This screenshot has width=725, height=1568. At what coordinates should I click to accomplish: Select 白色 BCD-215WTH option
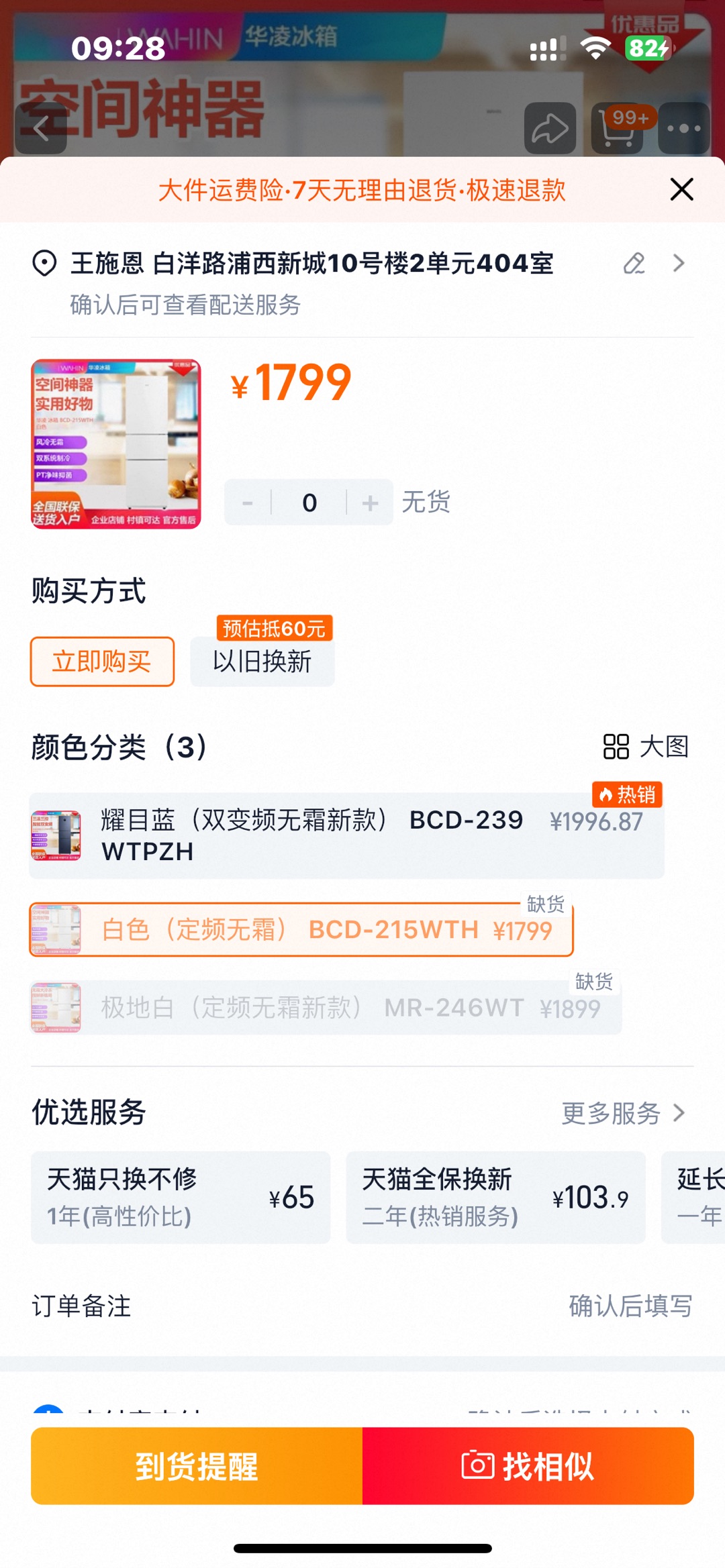click(x=301, y=930)
